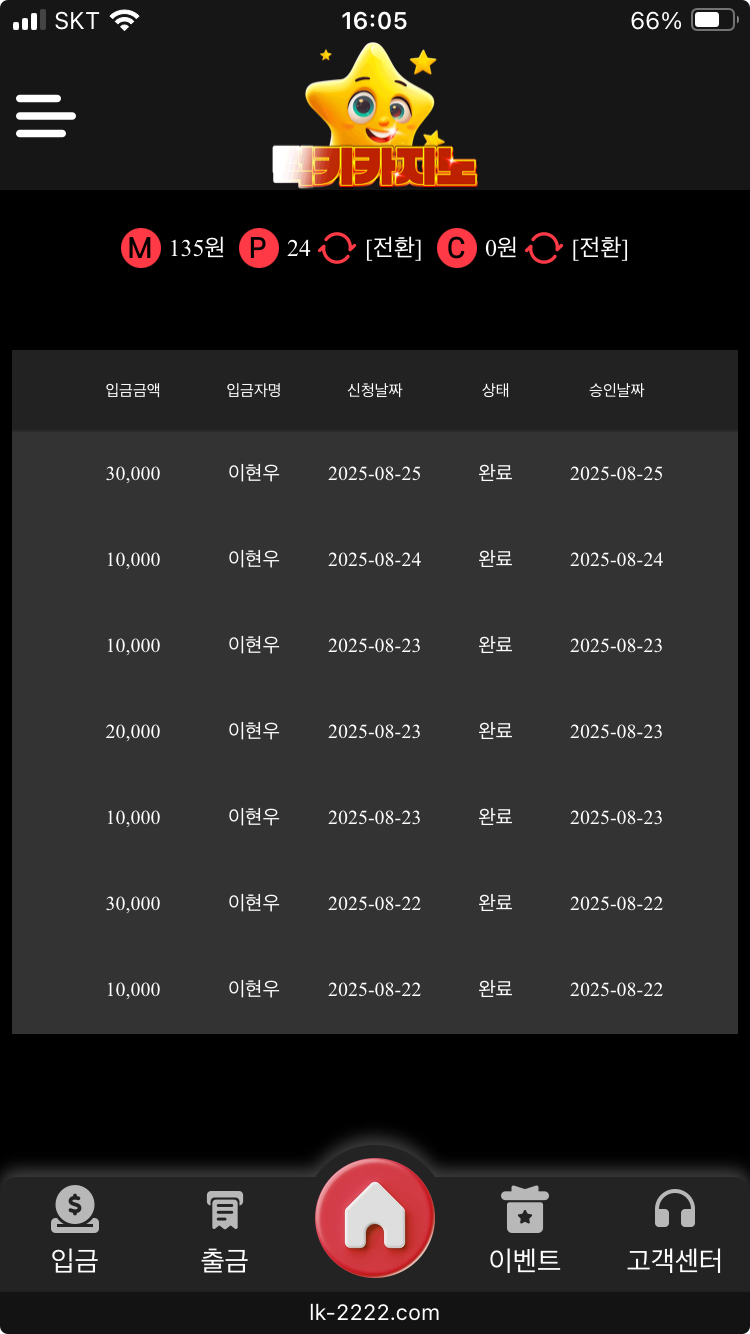Tap the 전환 link next to 0원

coord(599,248)
